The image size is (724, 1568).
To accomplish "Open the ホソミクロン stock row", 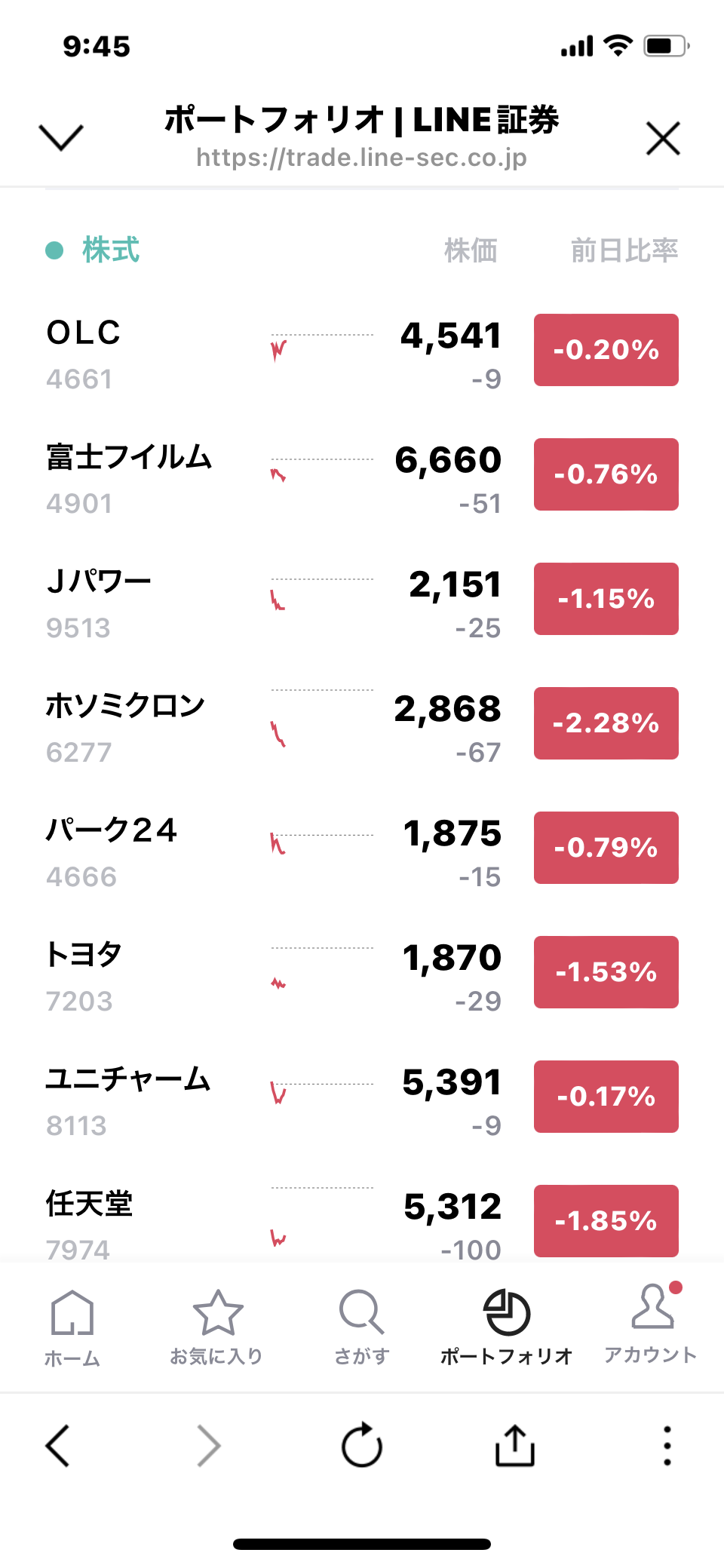I will (362, 724).
